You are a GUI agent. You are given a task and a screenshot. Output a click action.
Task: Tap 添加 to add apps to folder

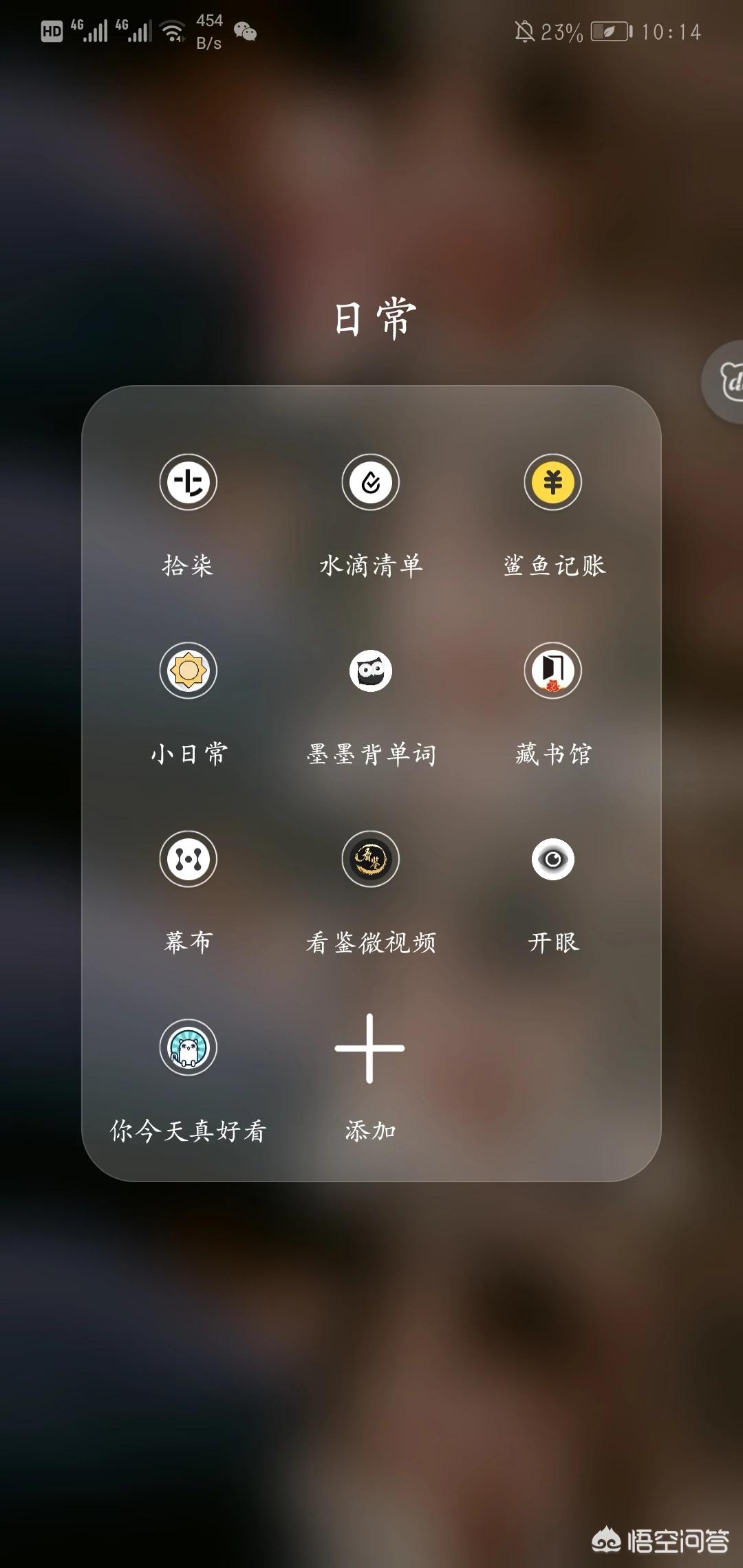pos(370,1049)
